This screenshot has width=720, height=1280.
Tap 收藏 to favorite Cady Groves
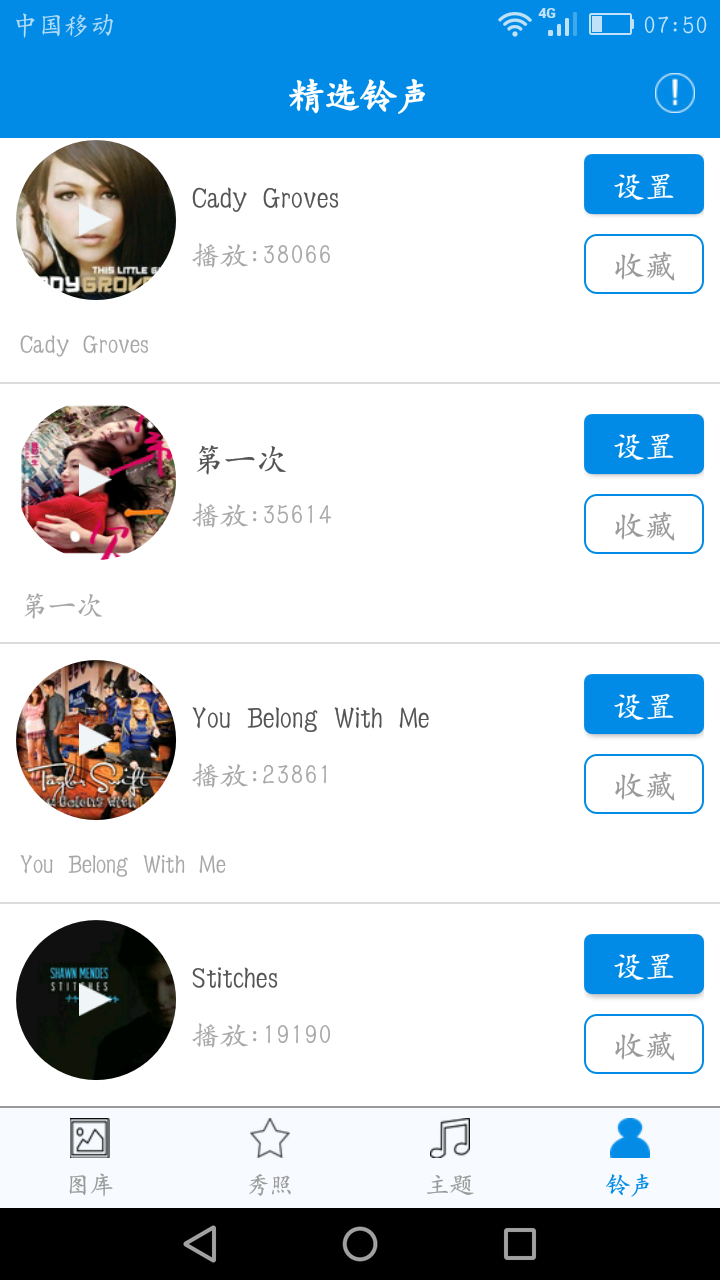(x=644, y=265)
